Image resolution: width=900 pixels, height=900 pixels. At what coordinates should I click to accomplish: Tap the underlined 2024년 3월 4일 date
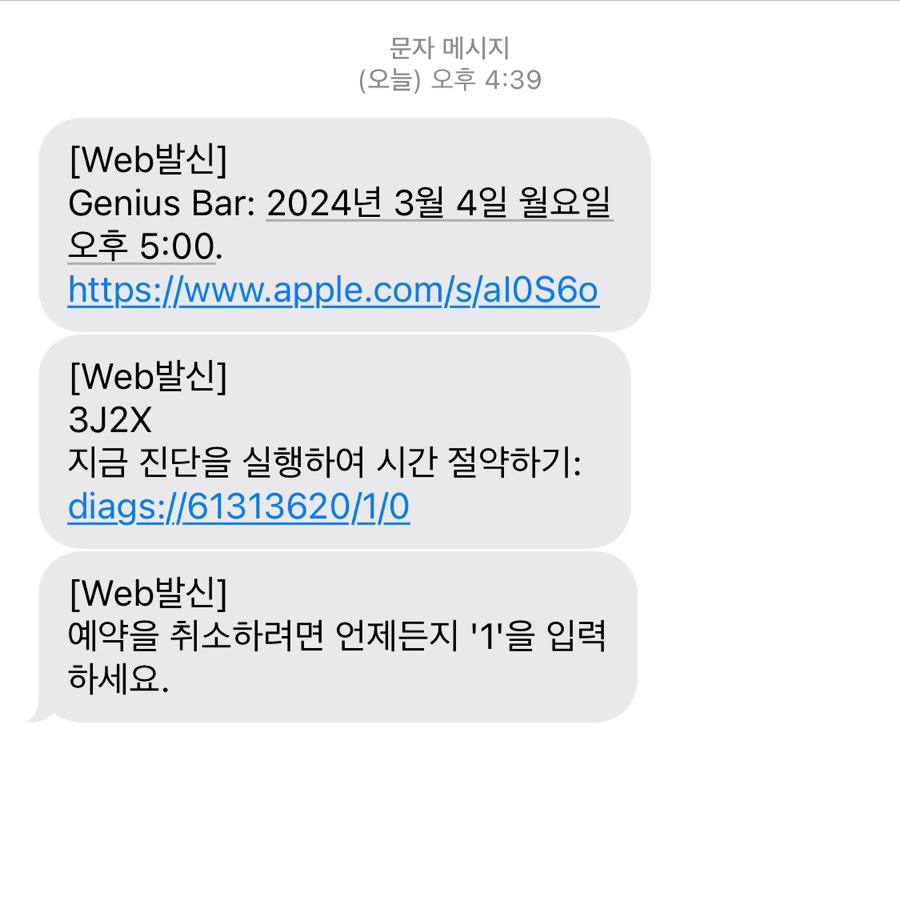[439, 205]
